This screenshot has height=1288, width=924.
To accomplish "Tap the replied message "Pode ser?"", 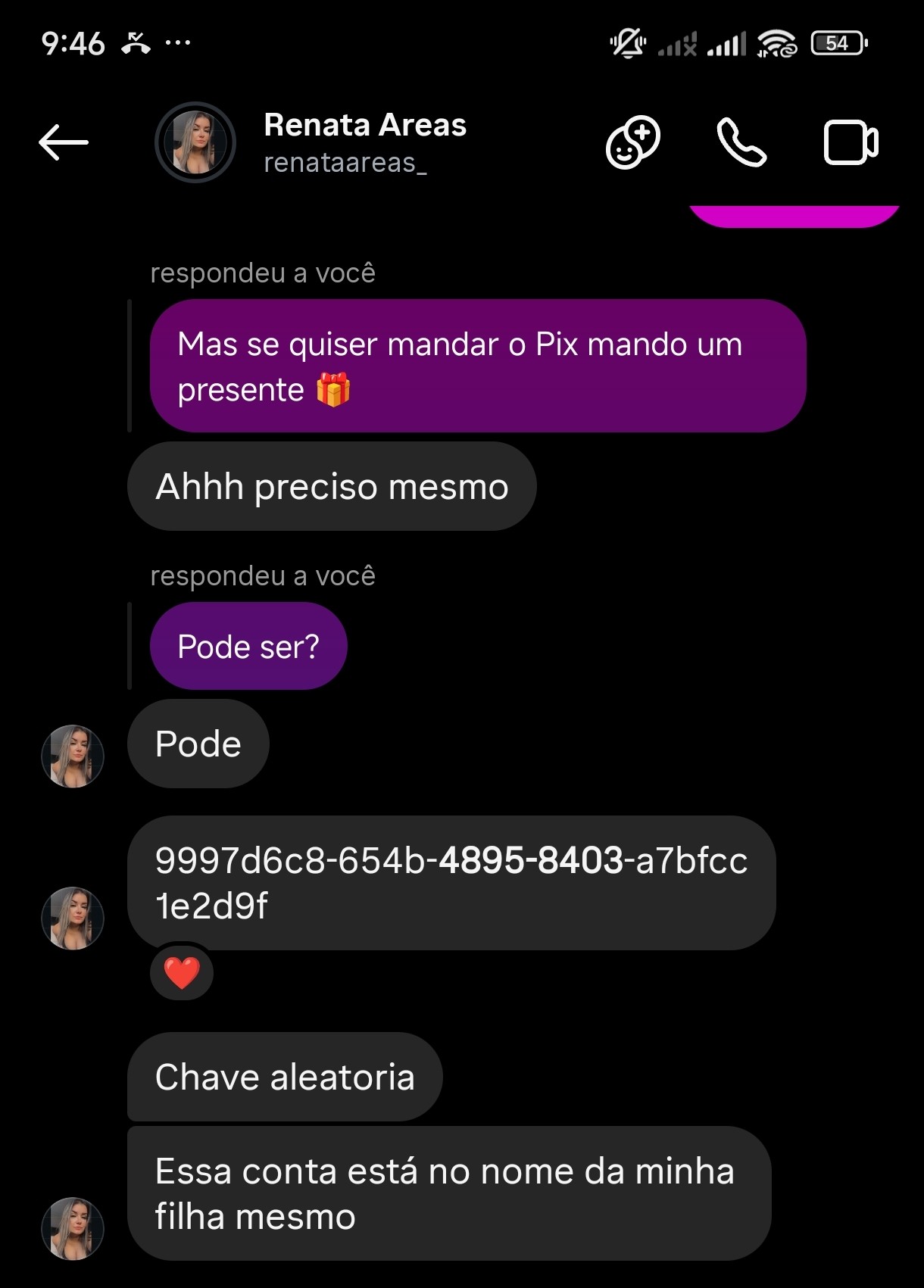I will 248,647.
